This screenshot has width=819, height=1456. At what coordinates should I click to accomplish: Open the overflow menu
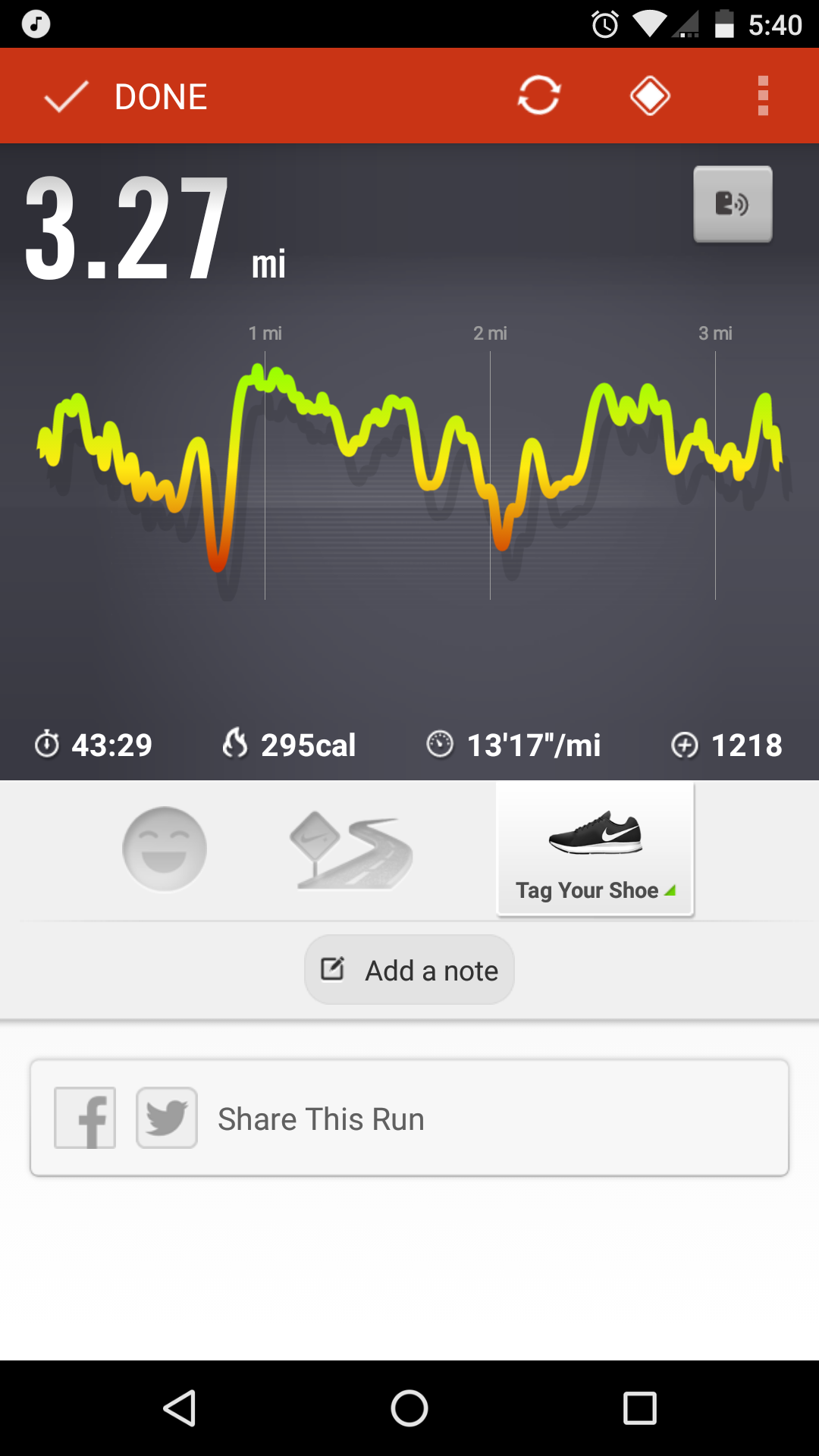click(763, 96)
